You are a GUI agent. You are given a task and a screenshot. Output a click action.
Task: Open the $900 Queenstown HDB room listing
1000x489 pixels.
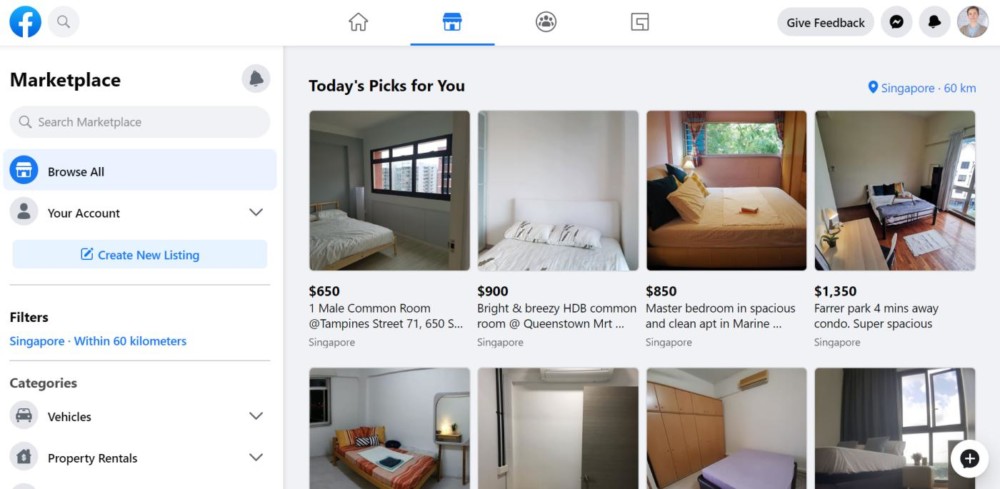tap(557, 191)
